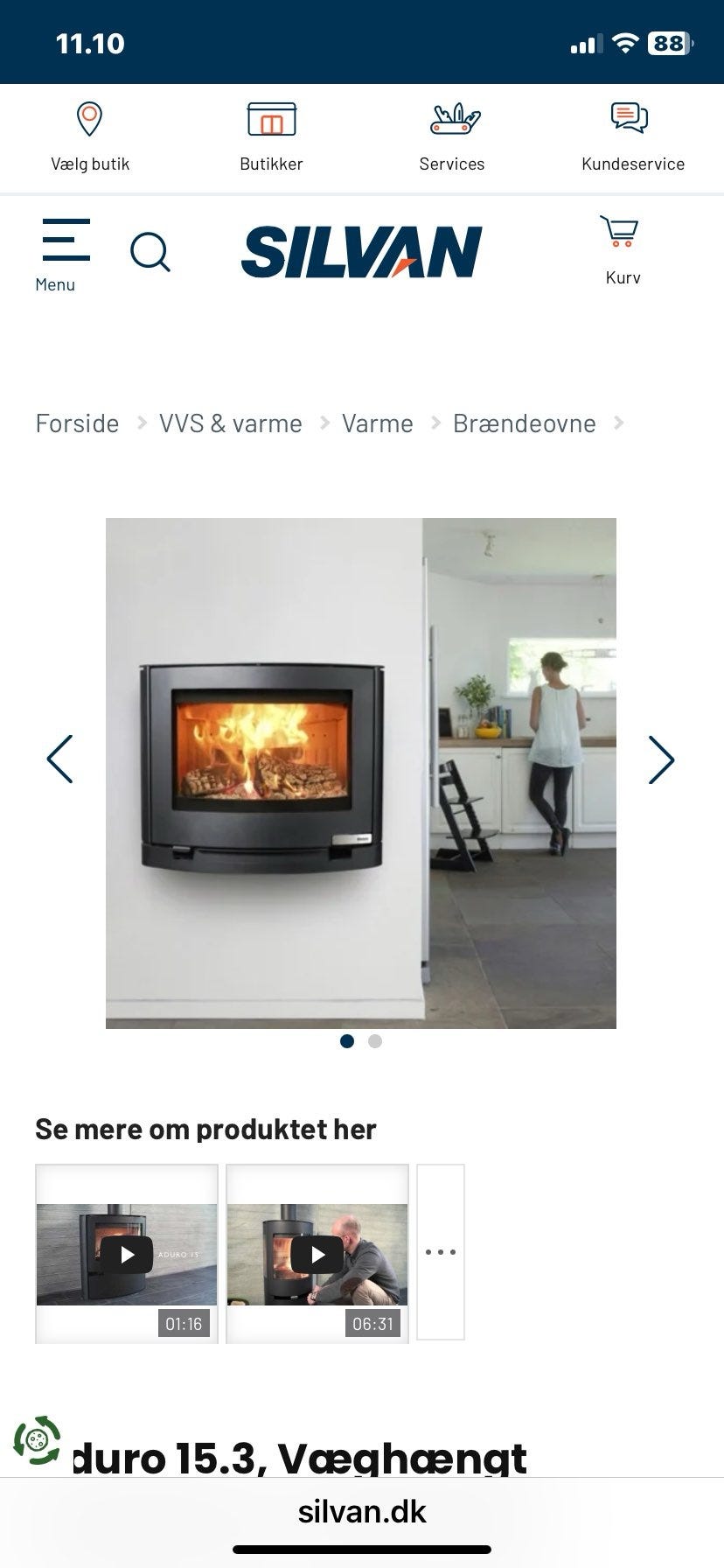724x1568 pixels.
Task: Show previous product image with left arrow
Action: point(58,759)
